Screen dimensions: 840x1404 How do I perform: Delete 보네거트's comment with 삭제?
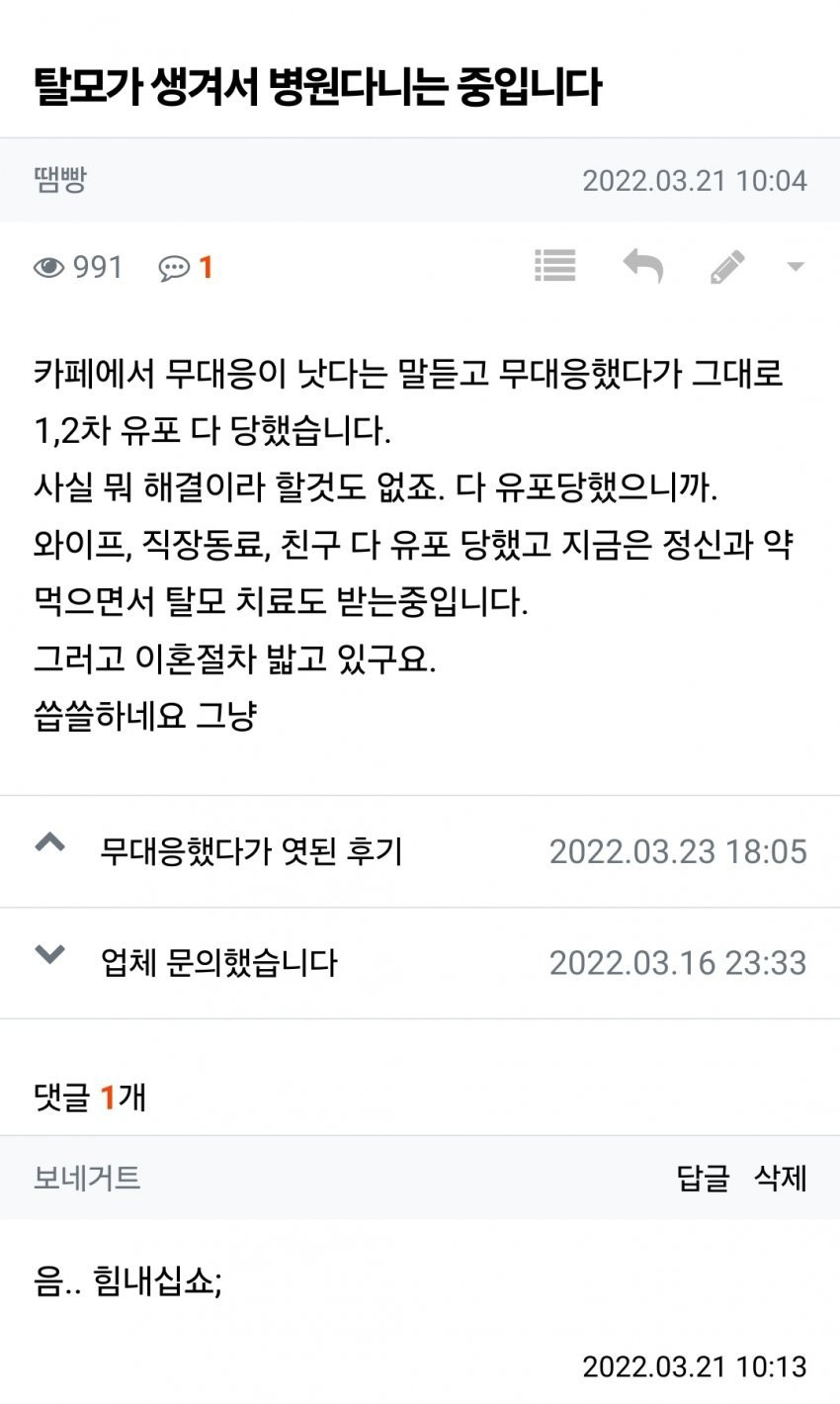[780, 1178]
